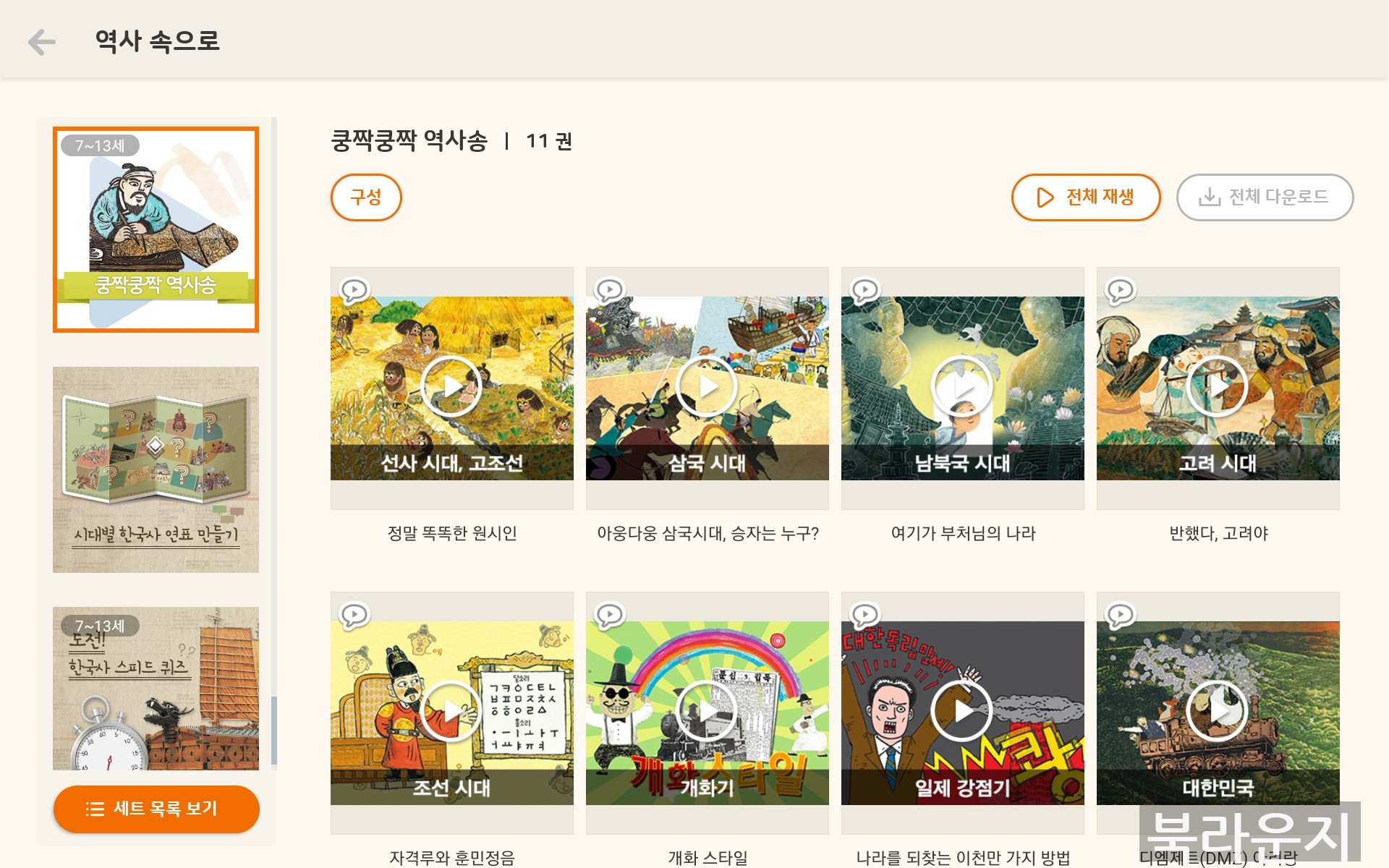
Task: Tap the 구성 button
Action: point(366,197)
